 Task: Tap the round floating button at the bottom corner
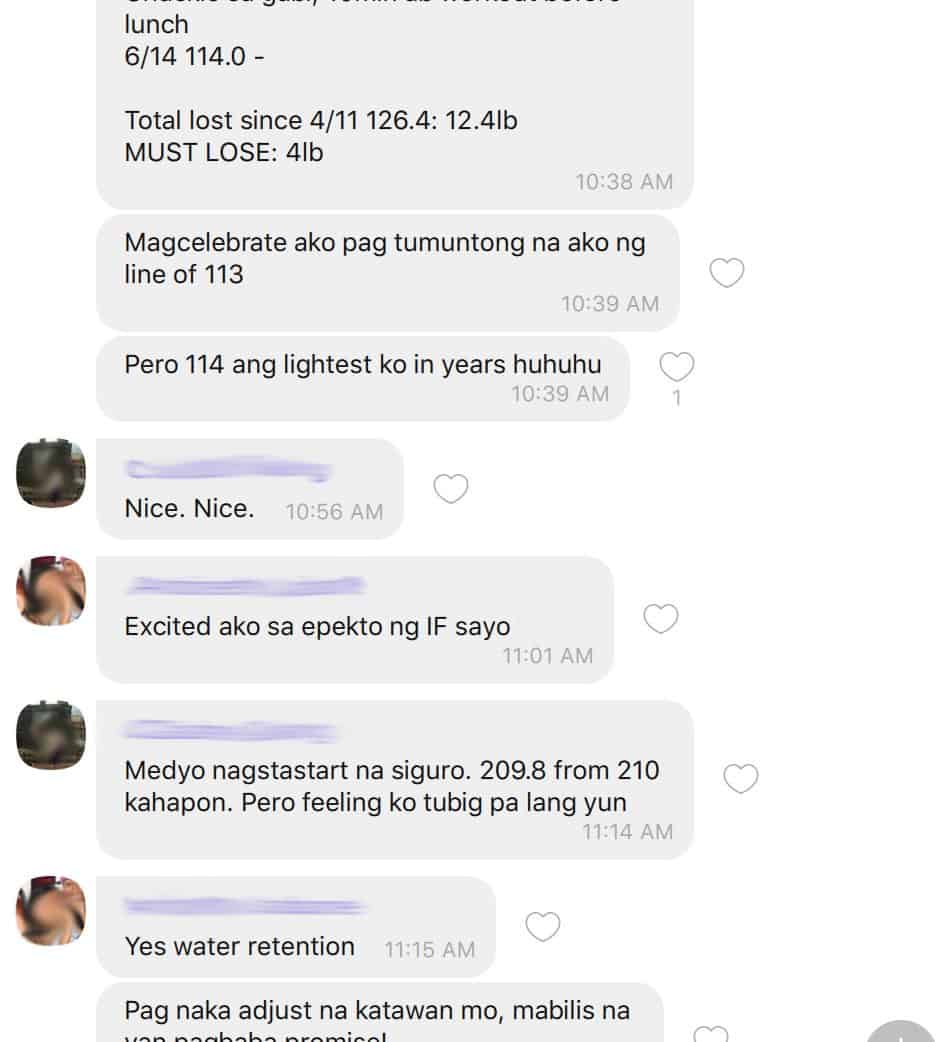coord(901,1032)
